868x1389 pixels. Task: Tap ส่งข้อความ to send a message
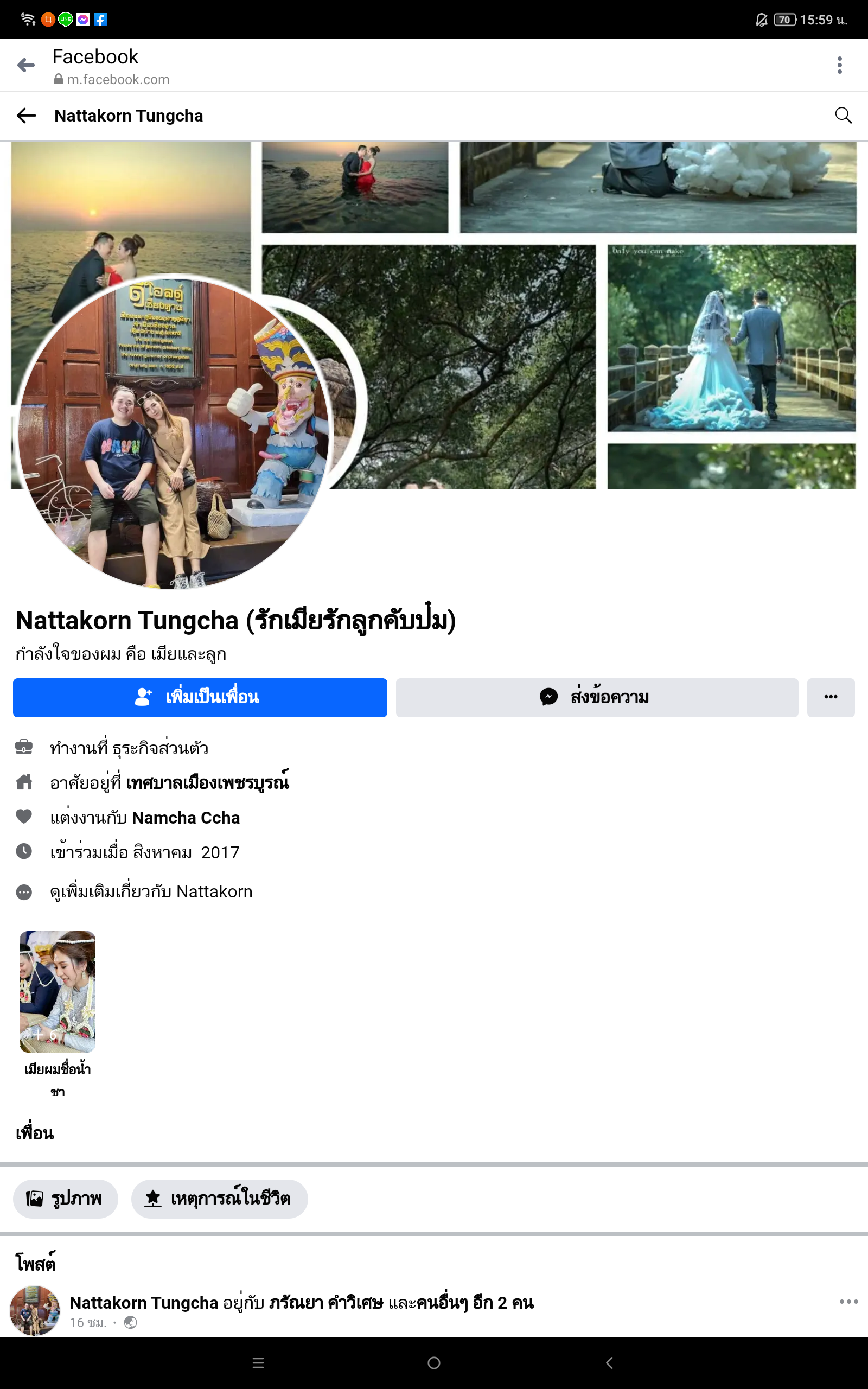(x=597, y=697)
